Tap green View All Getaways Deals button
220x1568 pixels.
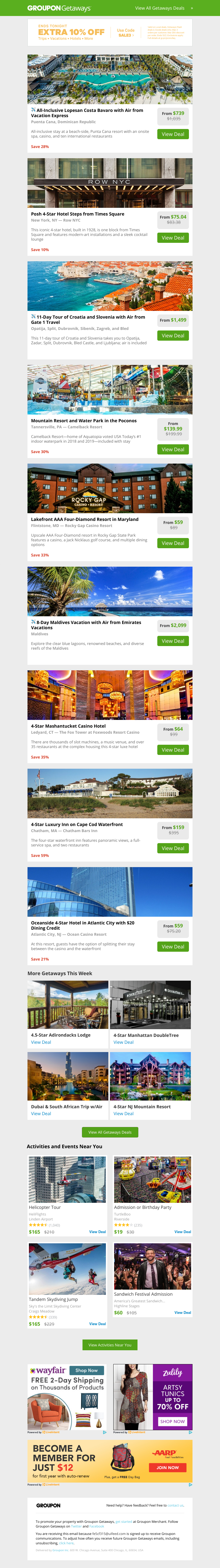pyautogui.click(x=110, y=1132)
